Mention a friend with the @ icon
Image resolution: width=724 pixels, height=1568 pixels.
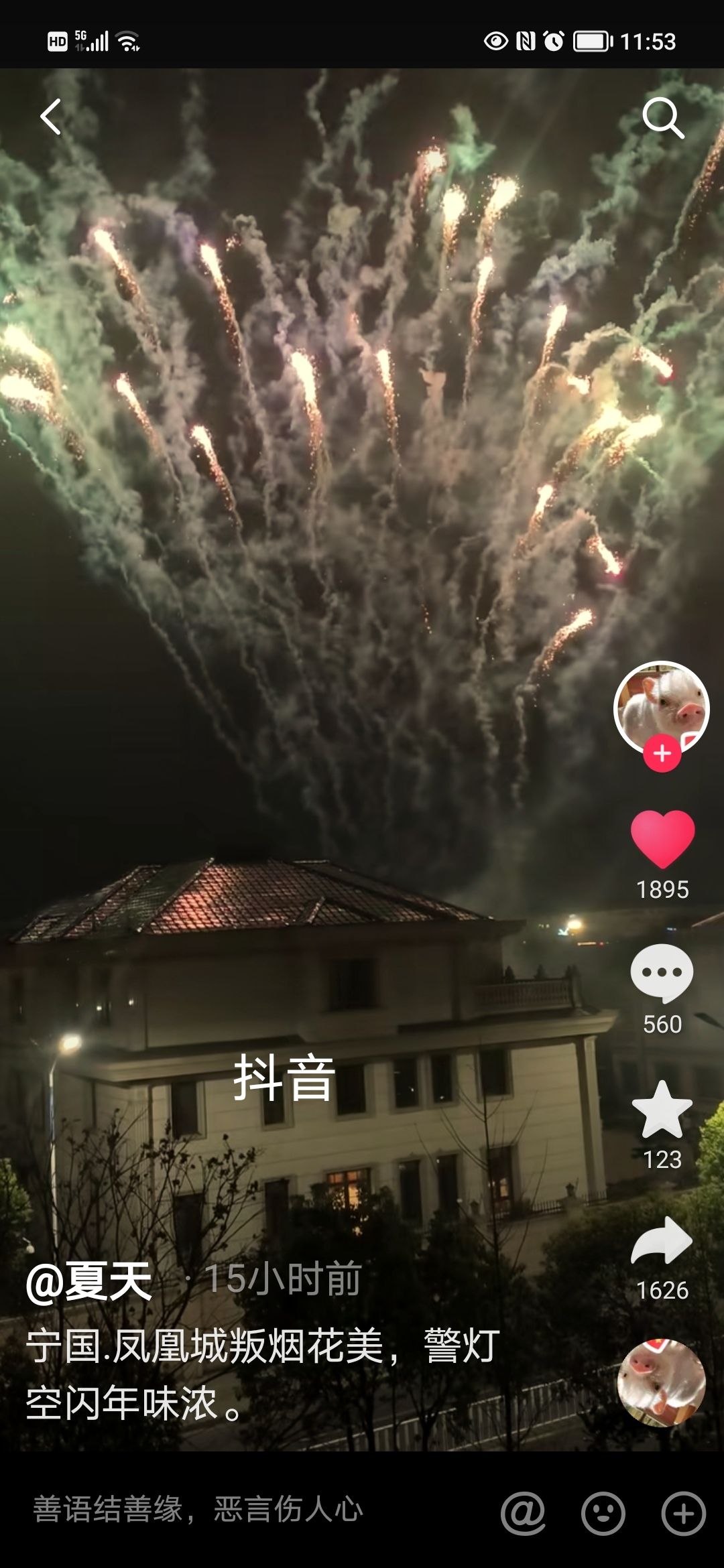pos(523,1512)
